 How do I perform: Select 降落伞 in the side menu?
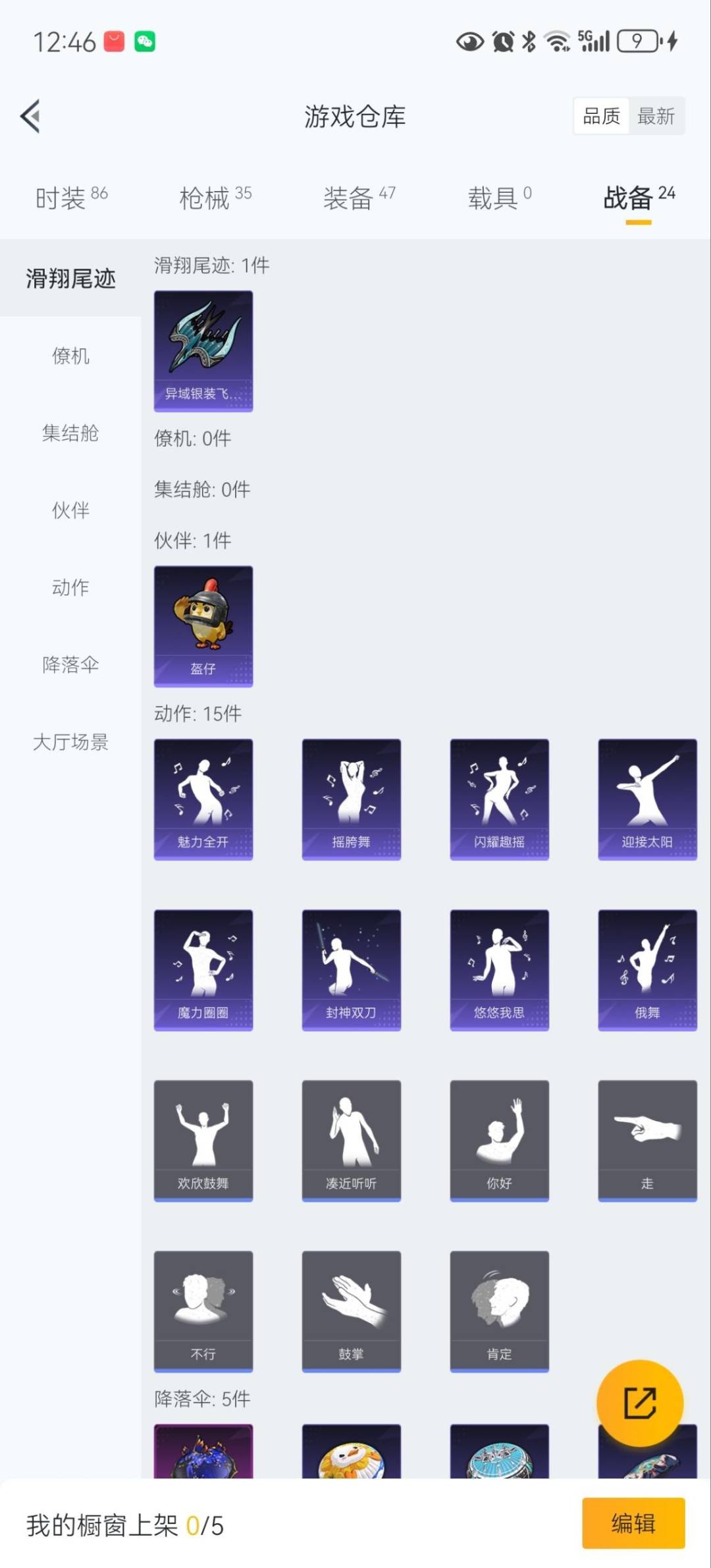coord(70,664)
